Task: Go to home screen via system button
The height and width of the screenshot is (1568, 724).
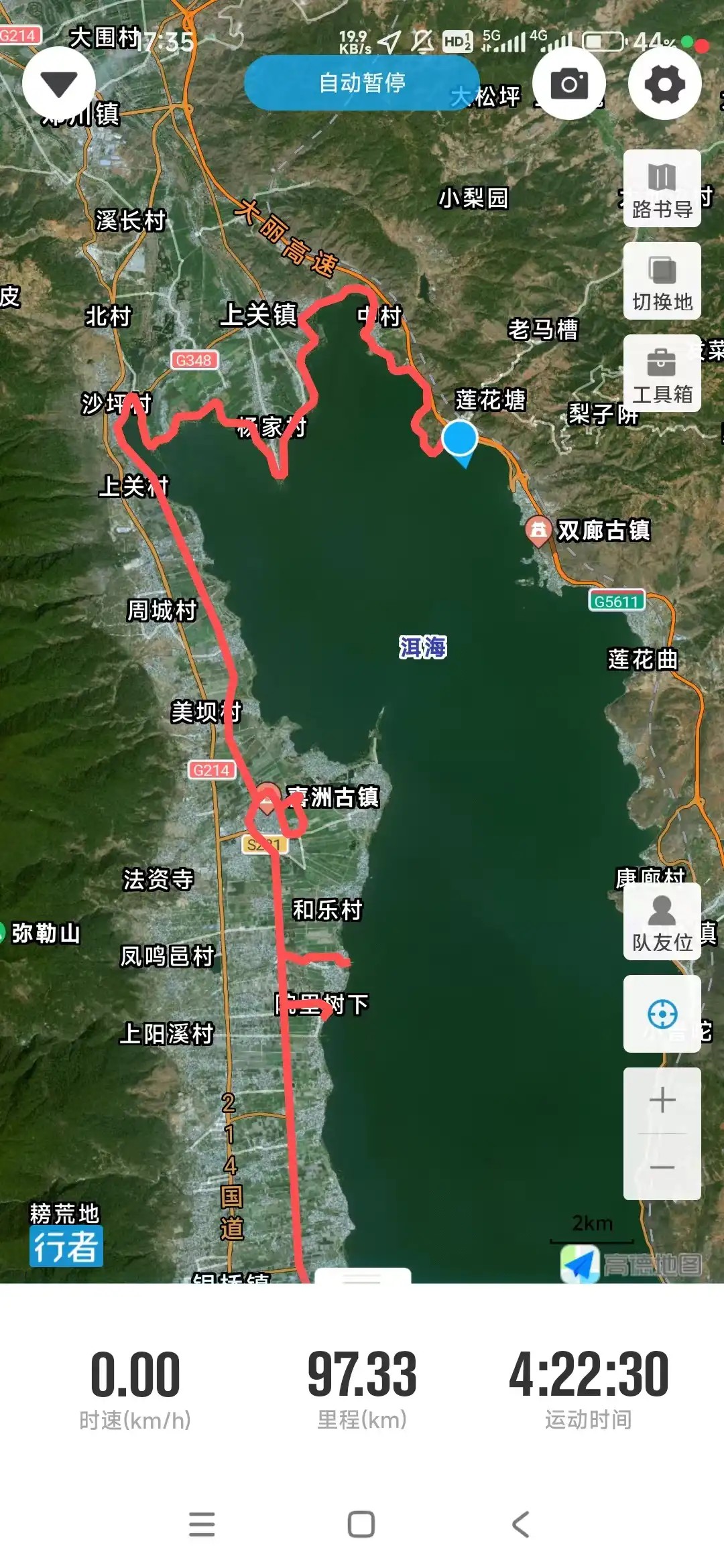Action: point(361,1524)
